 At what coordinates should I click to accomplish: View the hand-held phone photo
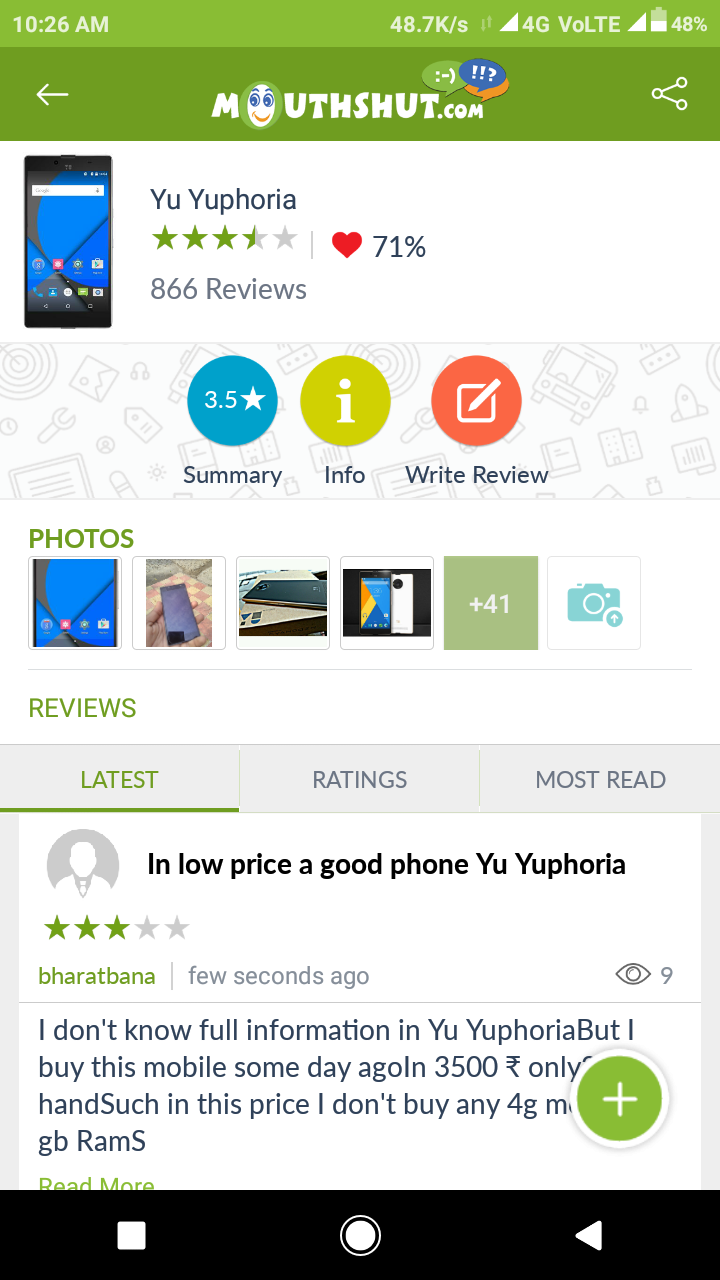[179, 603]
